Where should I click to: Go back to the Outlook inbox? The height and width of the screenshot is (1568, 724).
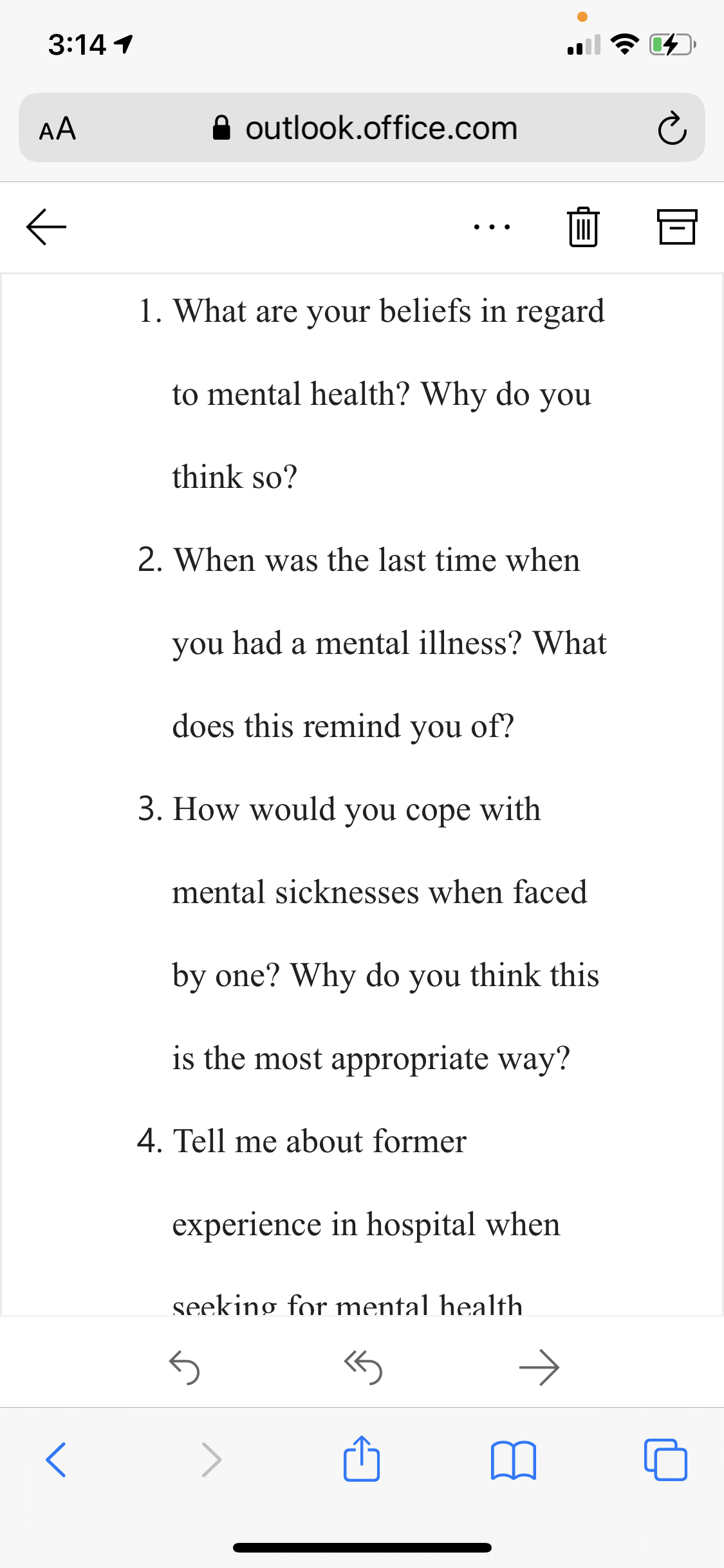pos(46,227)
